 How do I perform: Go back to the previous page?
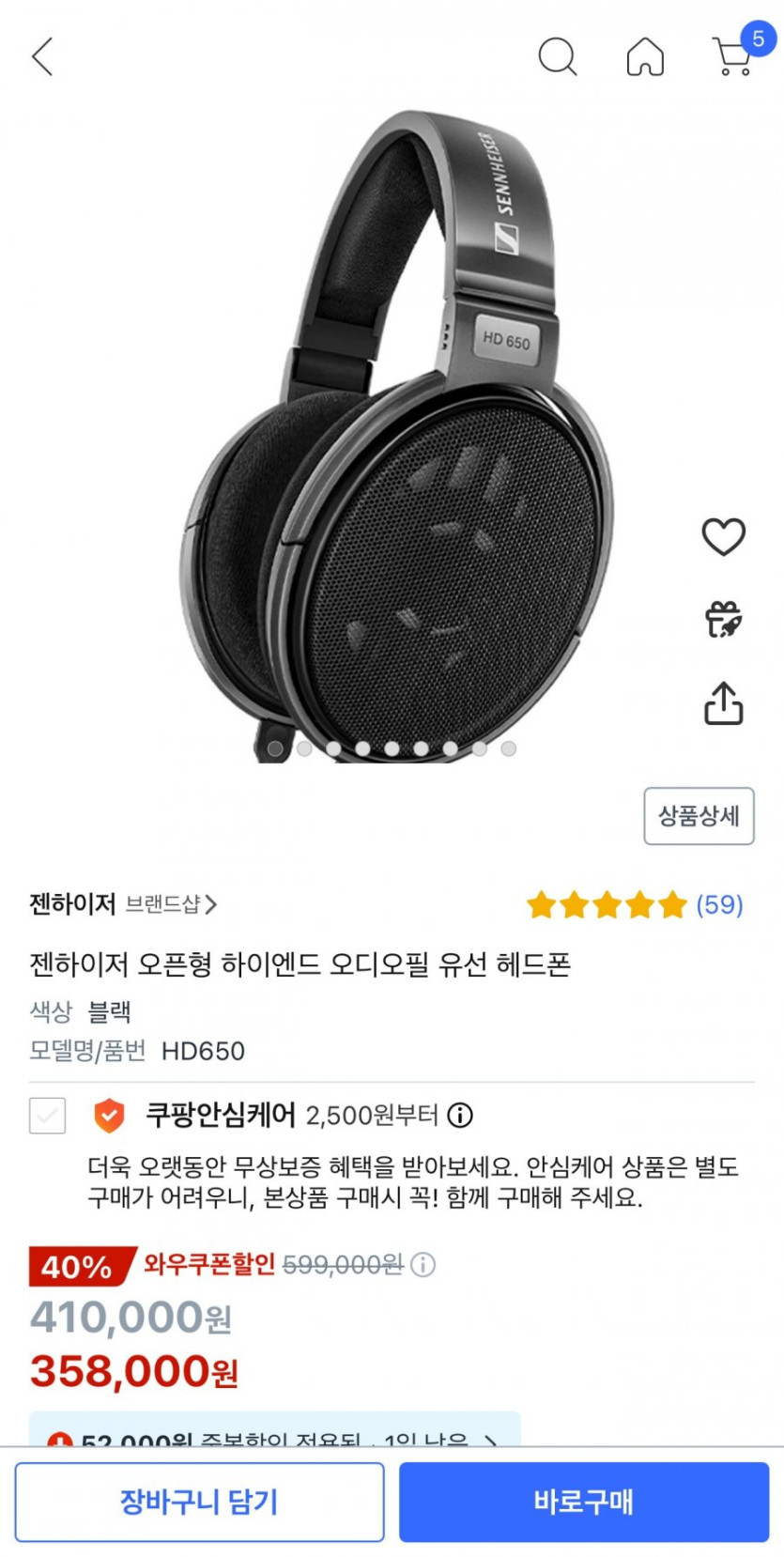42,57
